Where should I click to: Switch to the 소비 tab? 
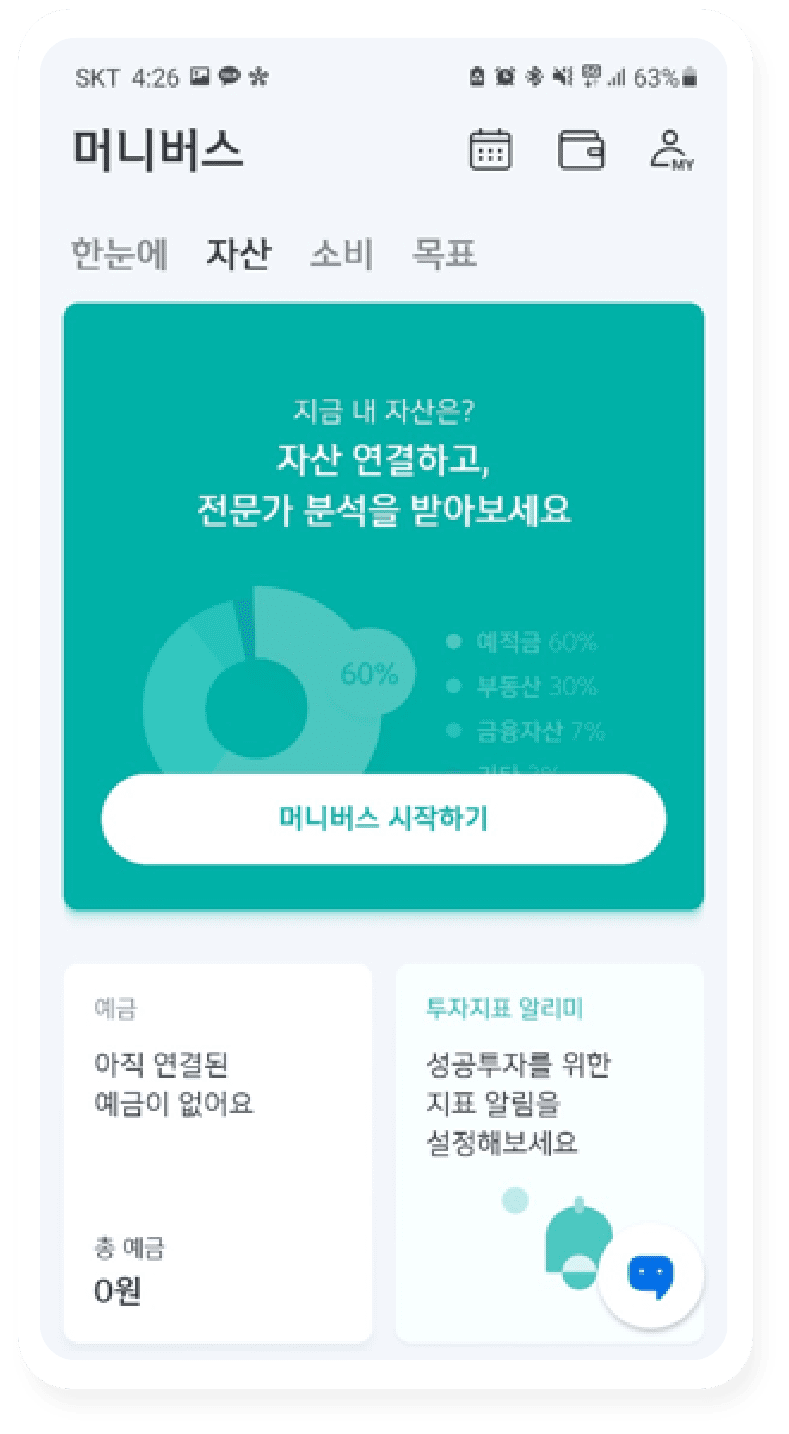coord(341,254)
